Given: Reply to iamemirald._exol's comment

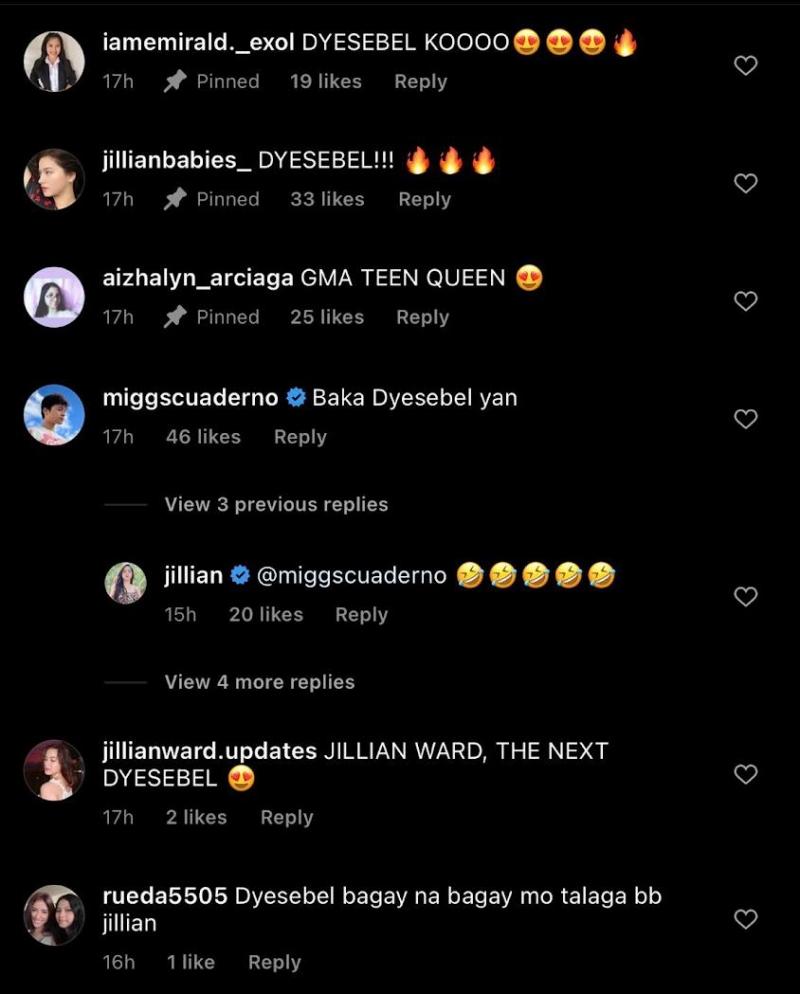Looking at the screenshot, I should click(420, 82).
